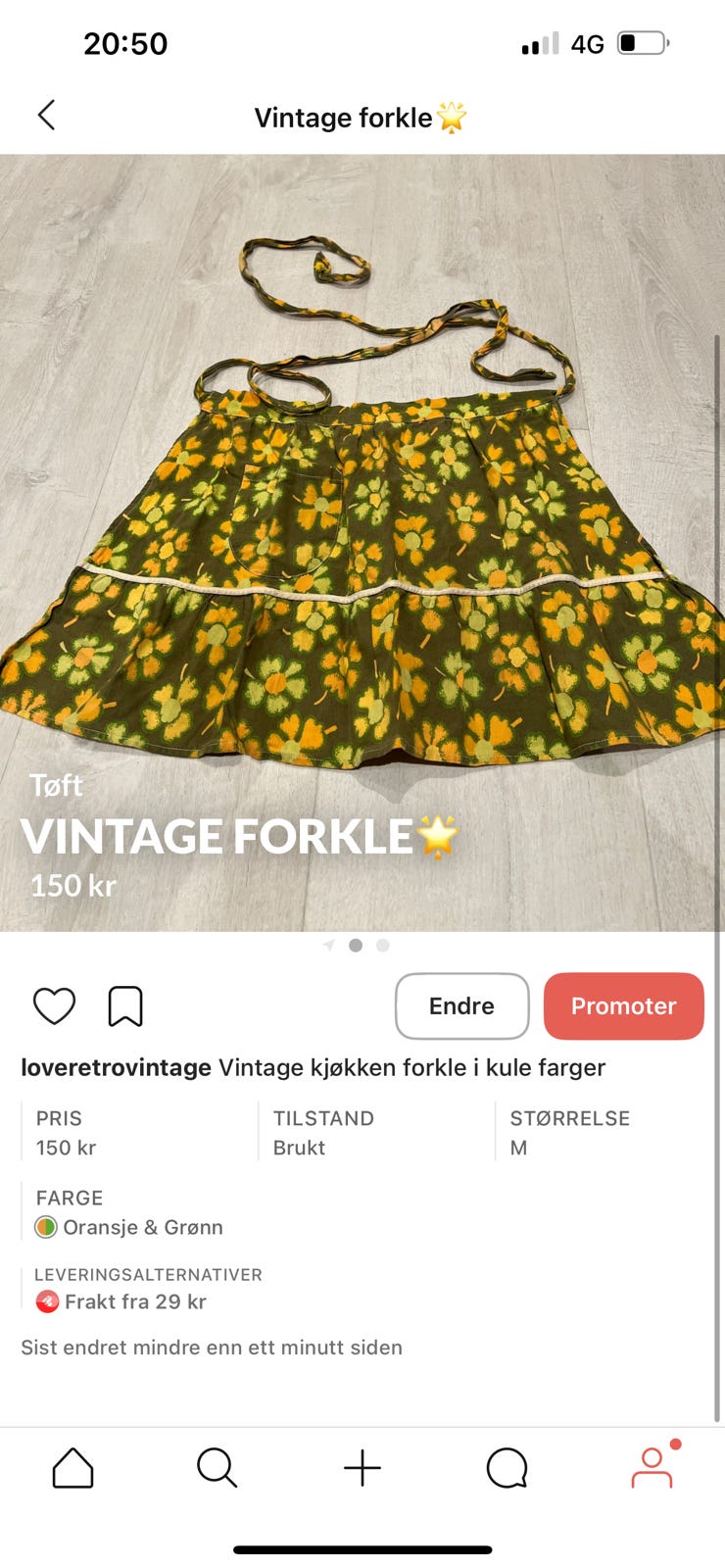This screenshot has height=1568, width=725.
Task: Tap the Oransje & Grønn color swatch
Action: (47, 1227)
